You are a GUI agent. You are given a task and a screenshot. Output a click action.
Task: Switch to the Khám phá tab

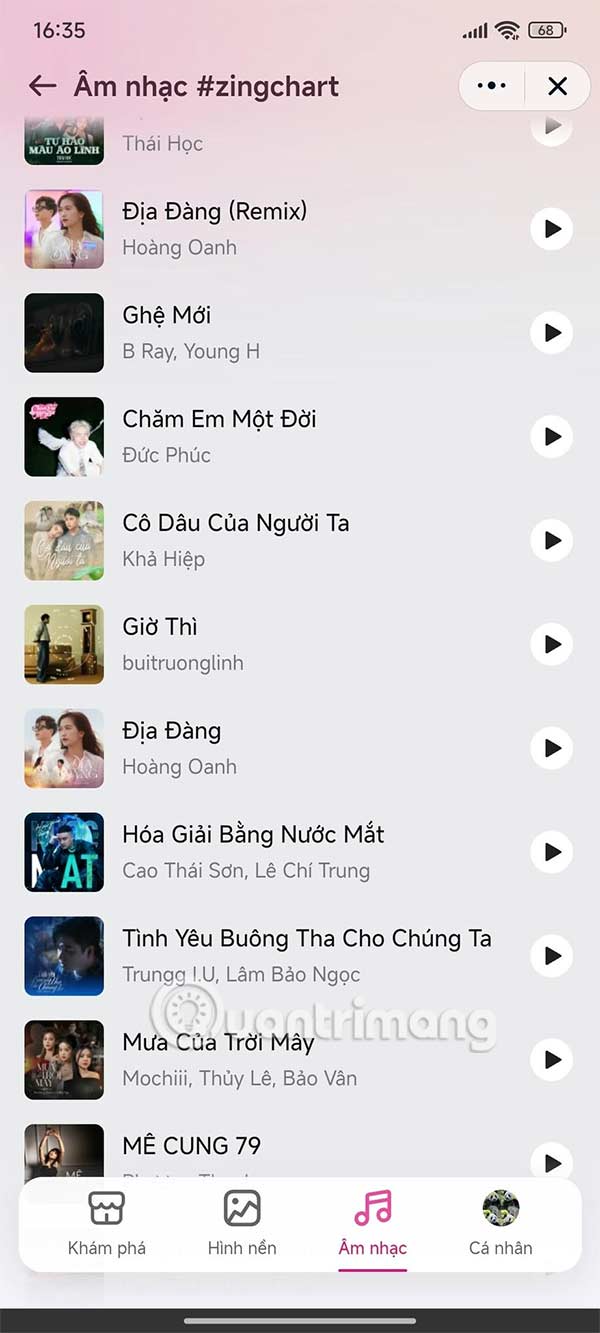tap(106, 1223)
